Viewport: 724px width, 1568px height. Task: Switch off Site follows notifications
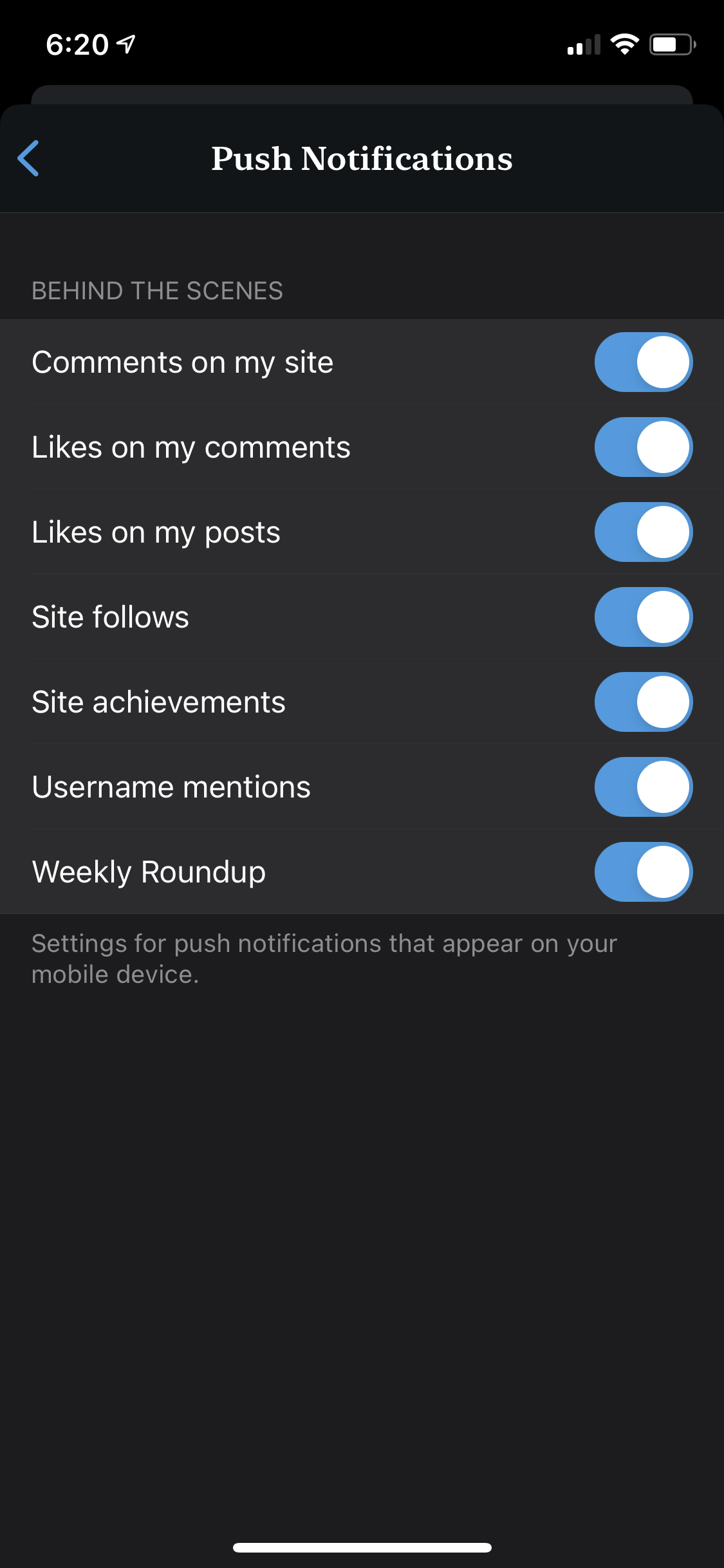coord(643,617)
